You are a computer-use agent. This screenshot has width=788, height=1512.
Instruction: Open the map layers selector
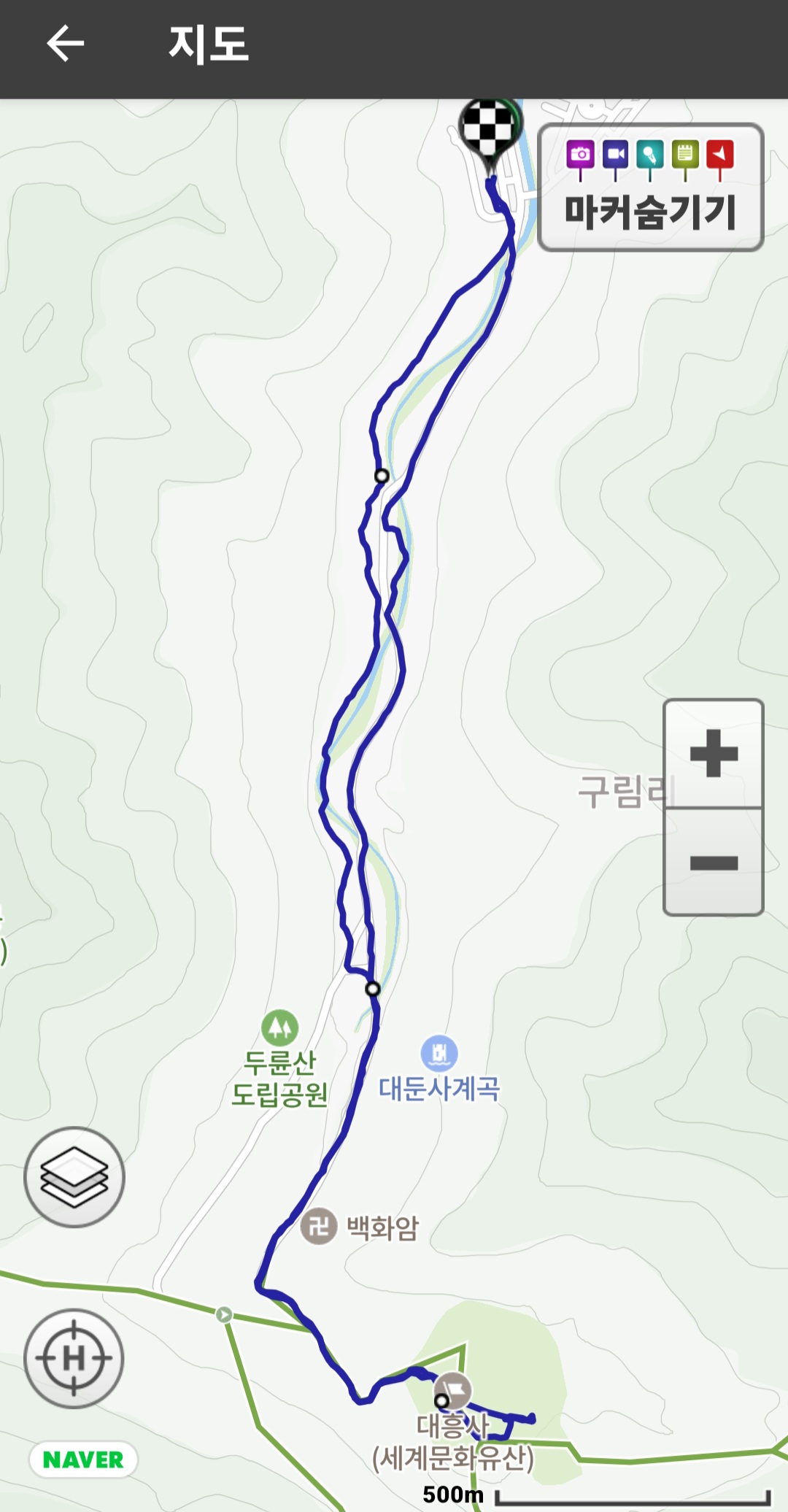tap(74, 1177)
